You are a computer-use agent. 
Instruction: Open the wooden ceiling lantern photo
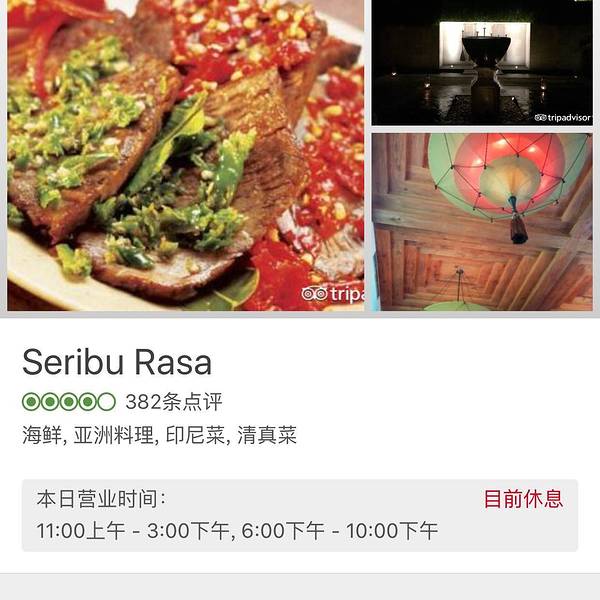482,222
